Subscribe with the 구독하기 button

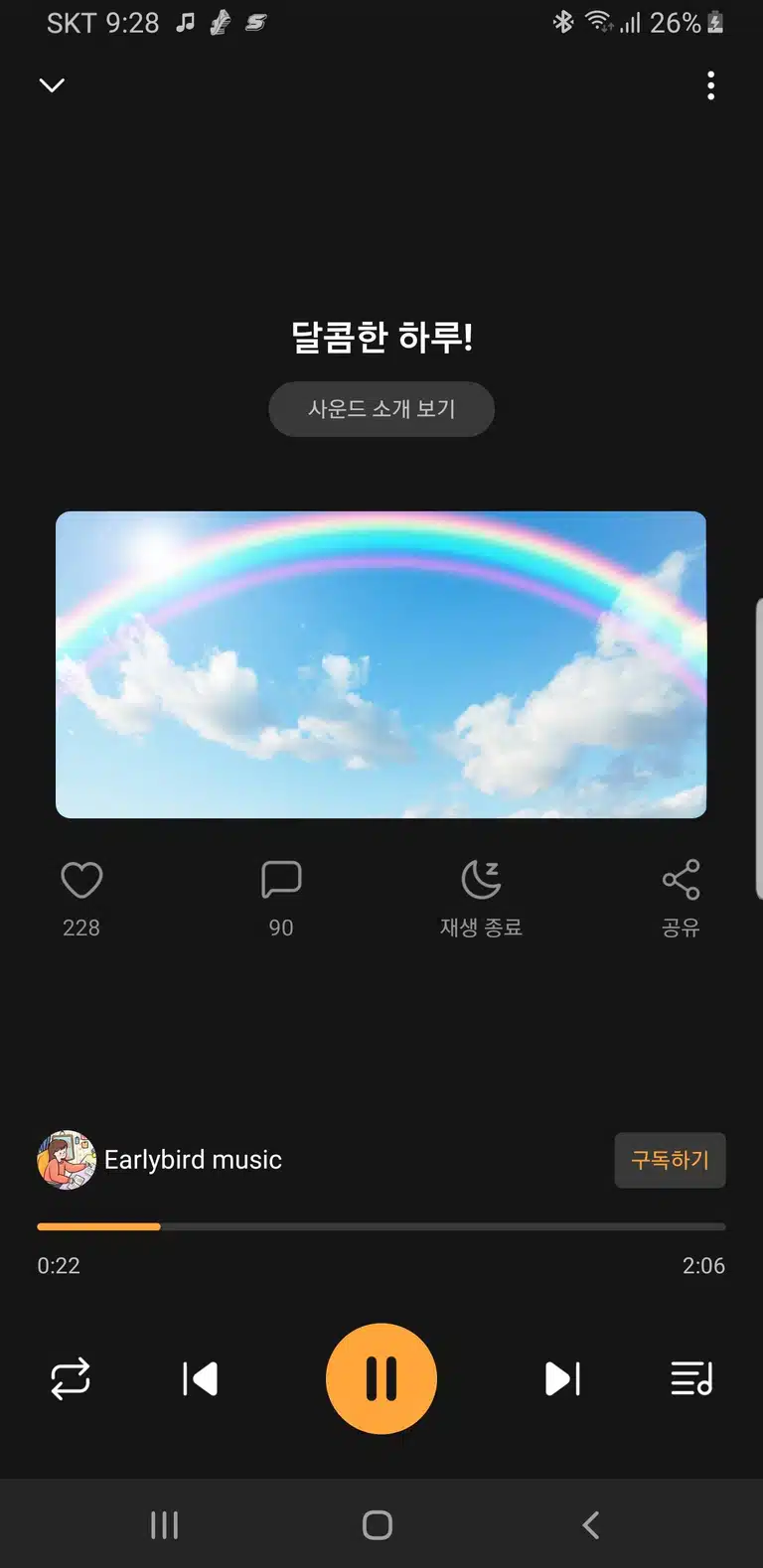tap(671, 1160)
